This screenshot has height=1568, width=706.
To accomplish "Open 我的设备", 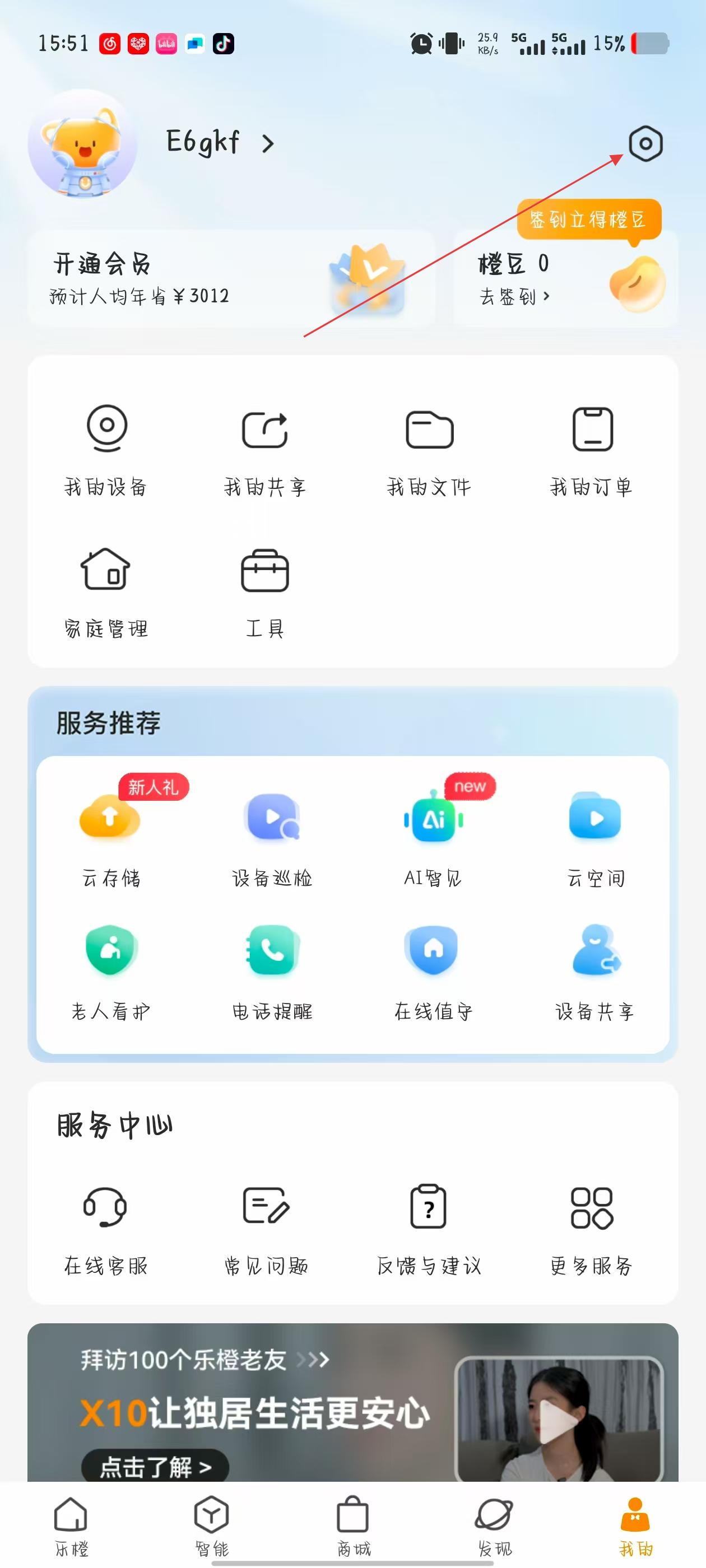I will point(106,450).
